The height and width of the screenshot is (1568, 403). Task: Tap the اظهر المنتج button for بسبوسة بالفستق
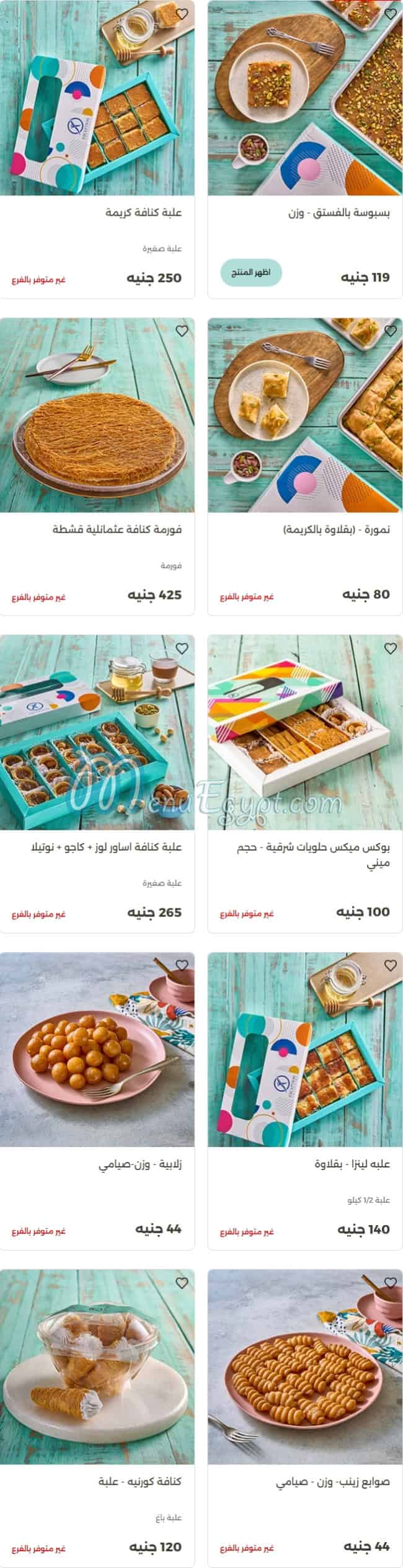250,273
